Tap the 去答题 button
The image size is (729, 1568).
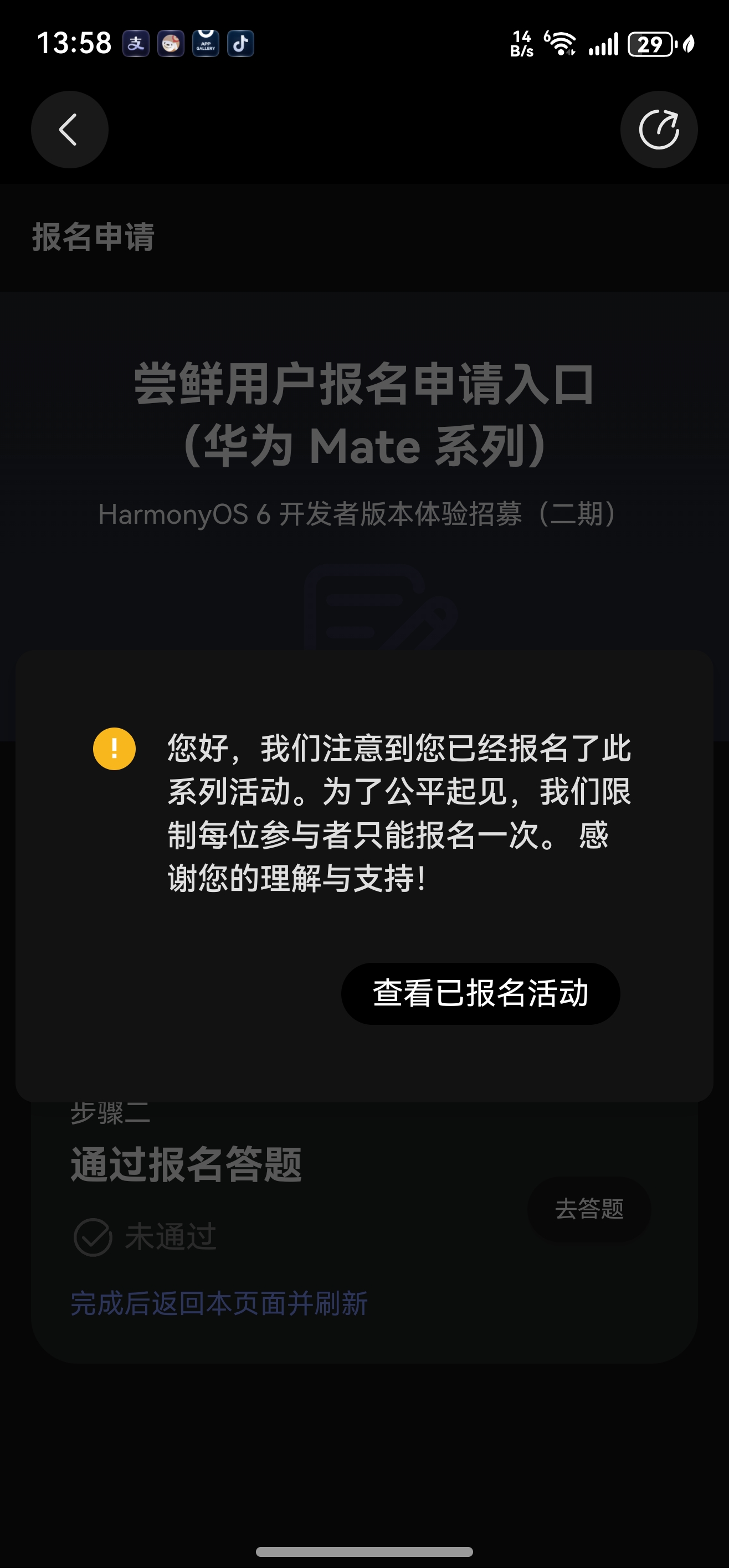[x=588, y=1208]
